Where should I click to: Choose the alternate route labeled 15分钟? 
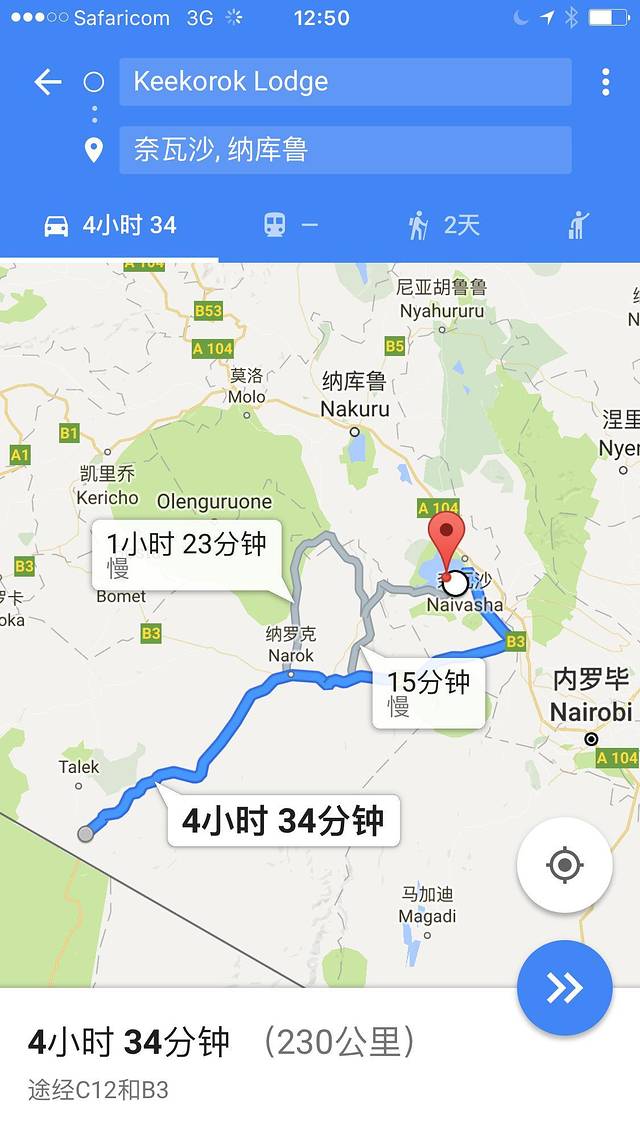pos(428,692)
